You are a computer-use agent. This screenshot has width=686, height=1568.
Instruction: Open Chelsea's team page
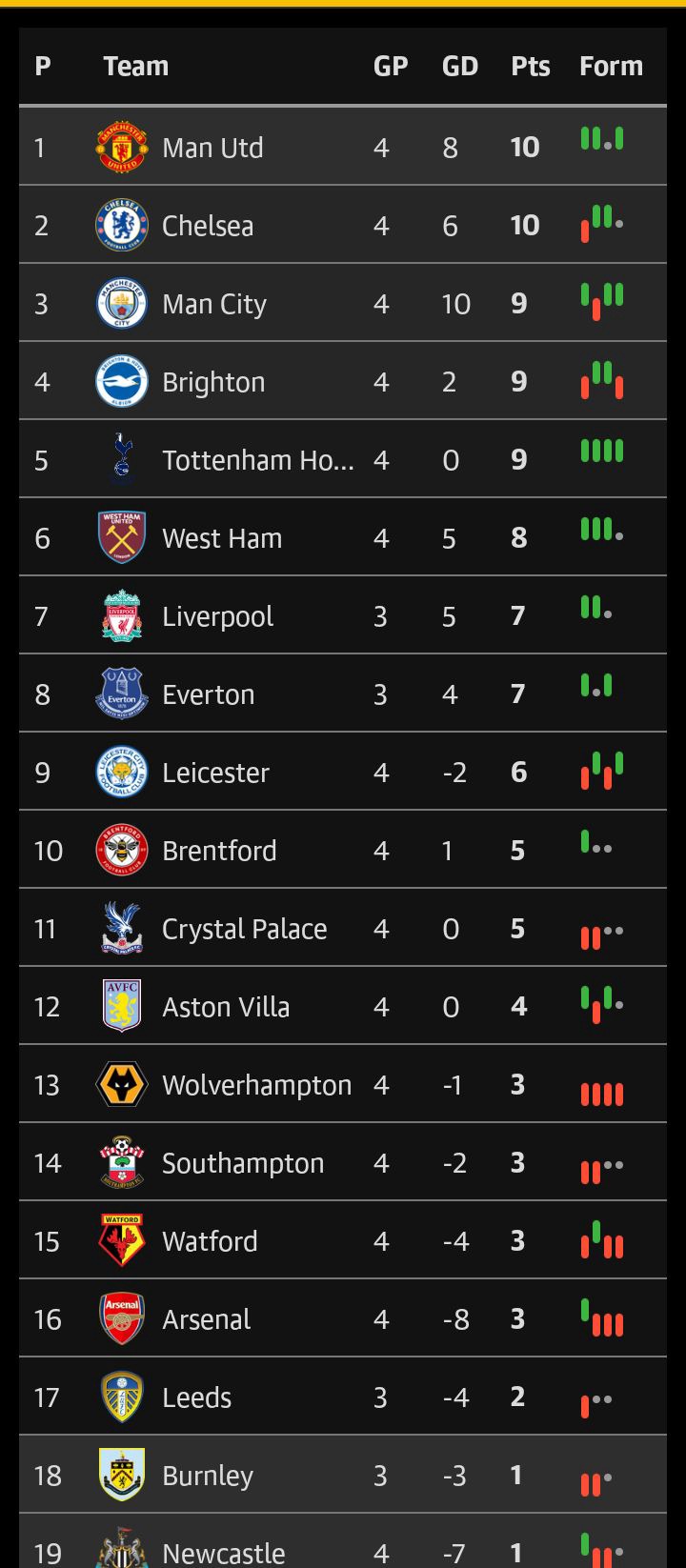(343, 225)
